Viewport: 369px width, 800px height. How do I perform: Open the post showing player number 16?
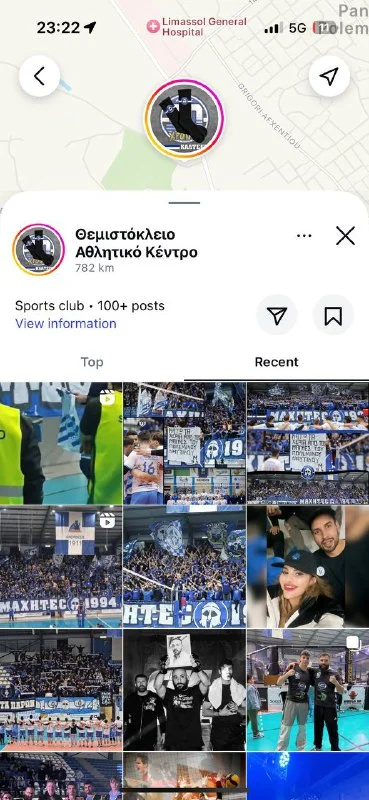[x=184, y=443]
